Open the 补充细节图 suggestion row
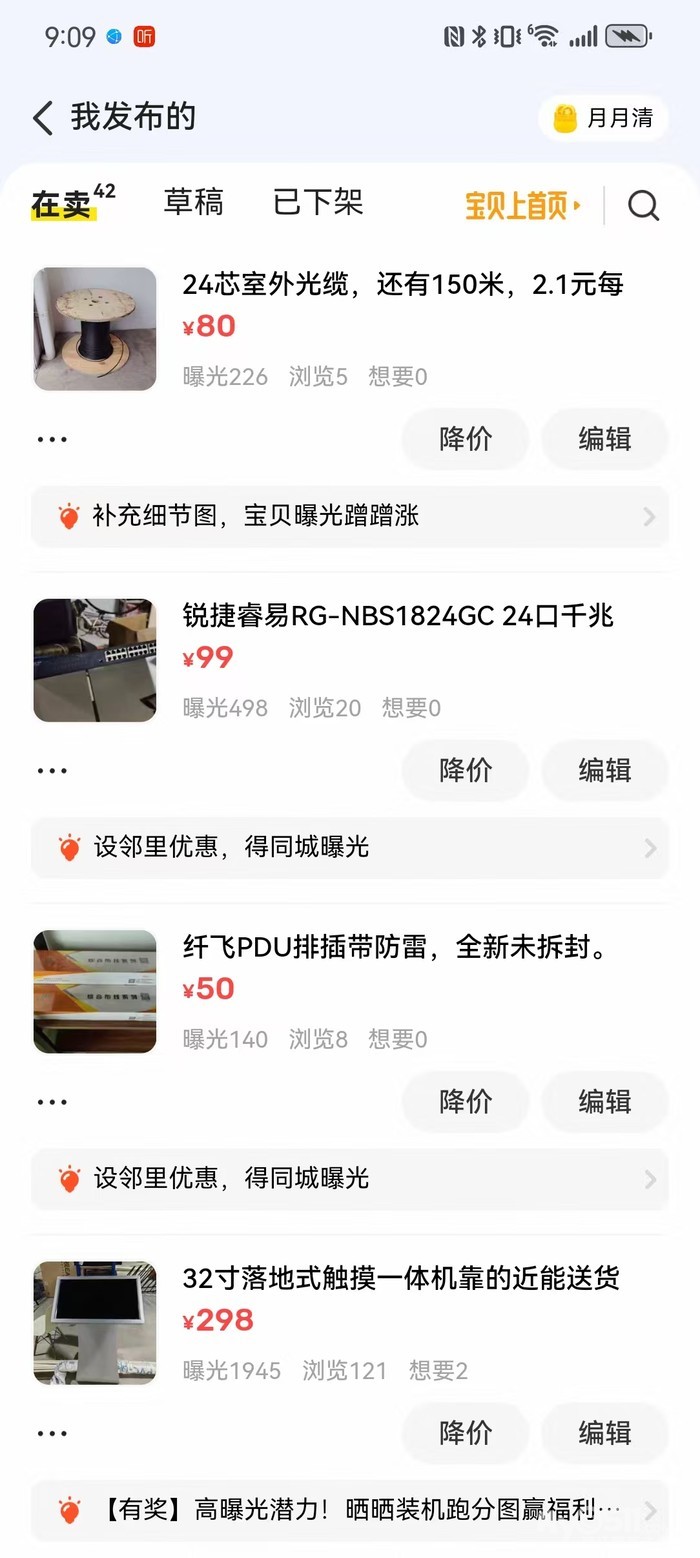This screenshot has height=1558, width=700. tap(350, 516)
